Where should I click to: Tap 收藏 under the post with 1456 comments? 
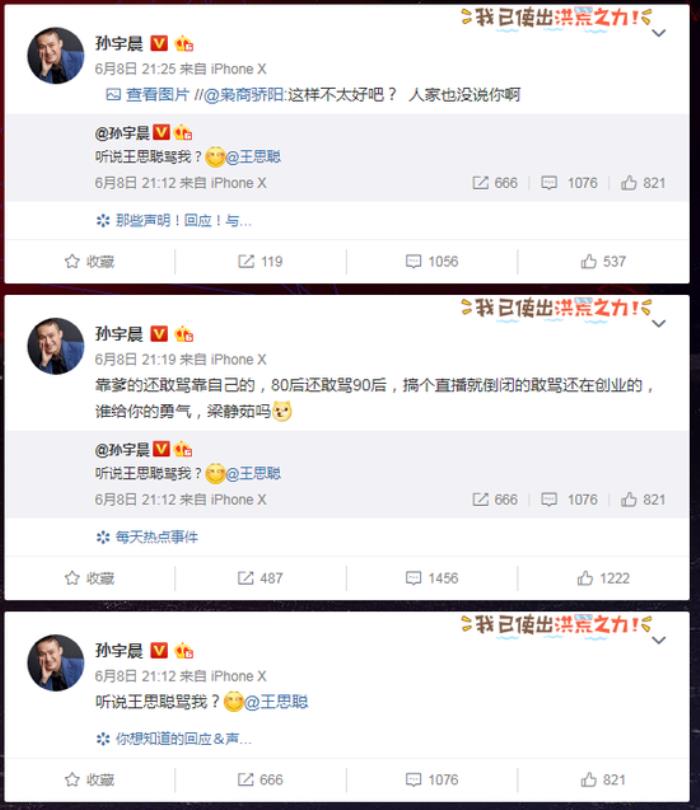click(x=90, y=578)
